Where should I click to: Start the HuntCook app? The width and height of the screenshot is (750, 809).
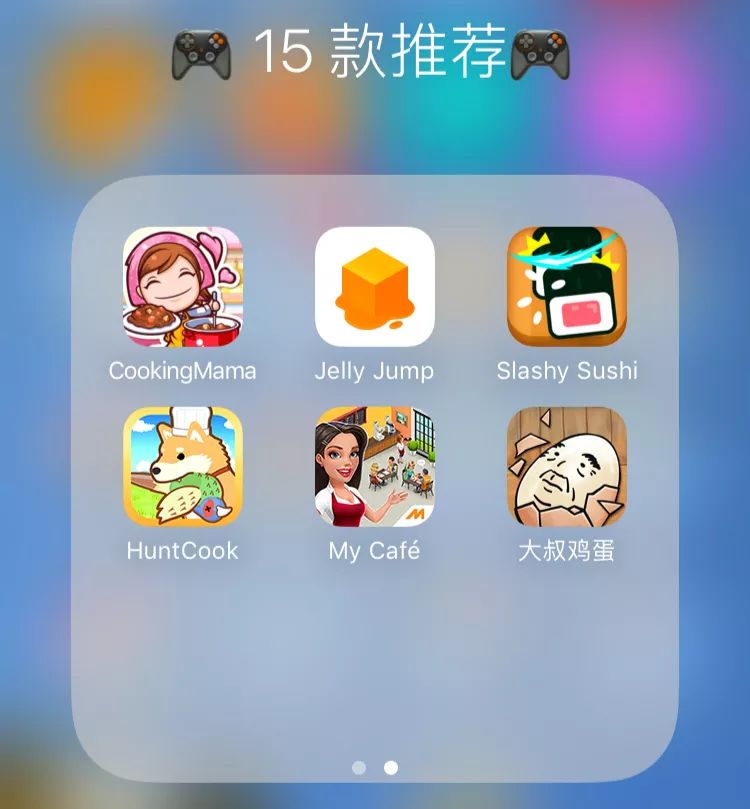(x=182, y=466)
